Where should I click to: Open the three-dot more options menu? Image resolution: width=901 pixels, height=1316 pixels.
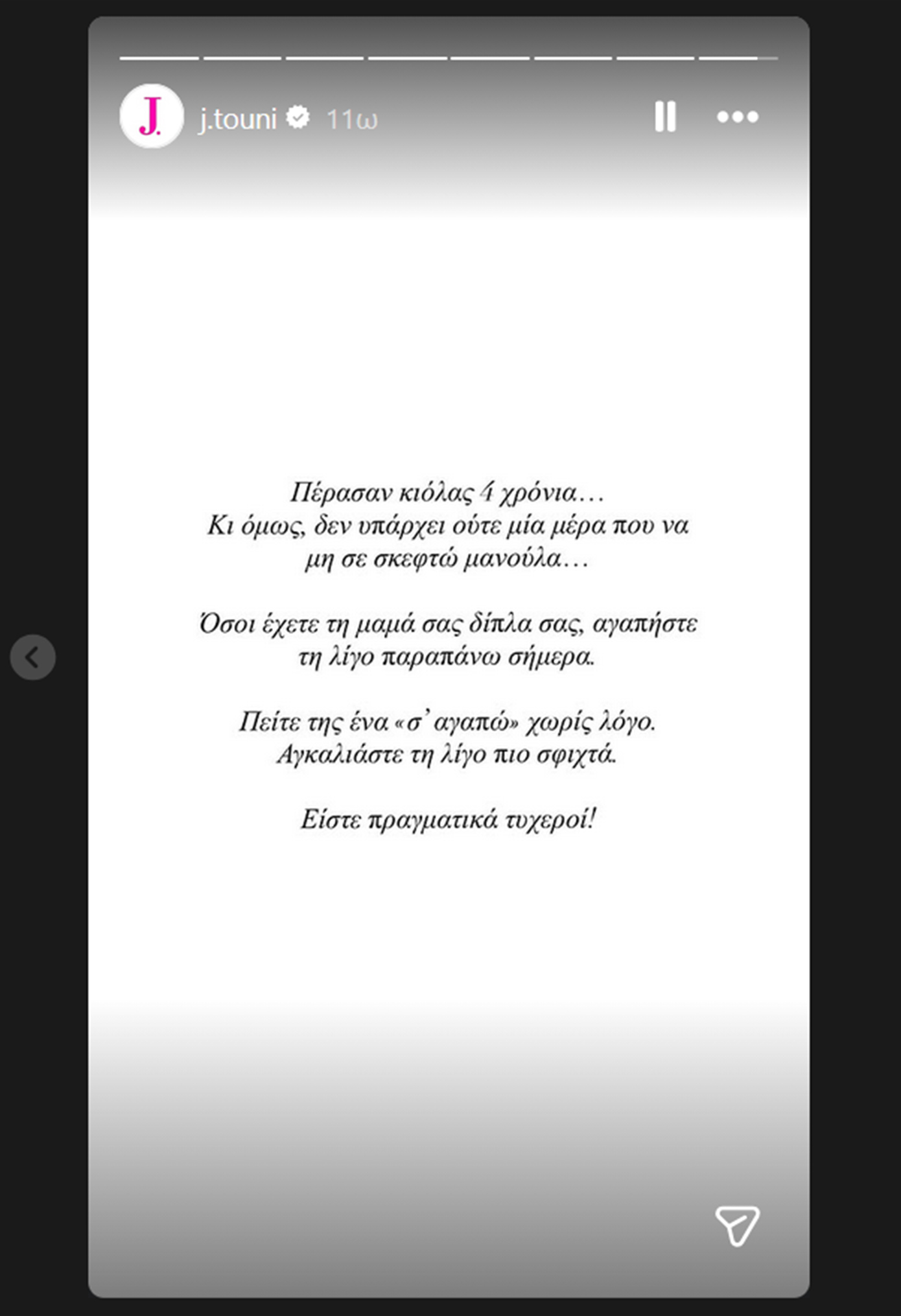[737, 117]
